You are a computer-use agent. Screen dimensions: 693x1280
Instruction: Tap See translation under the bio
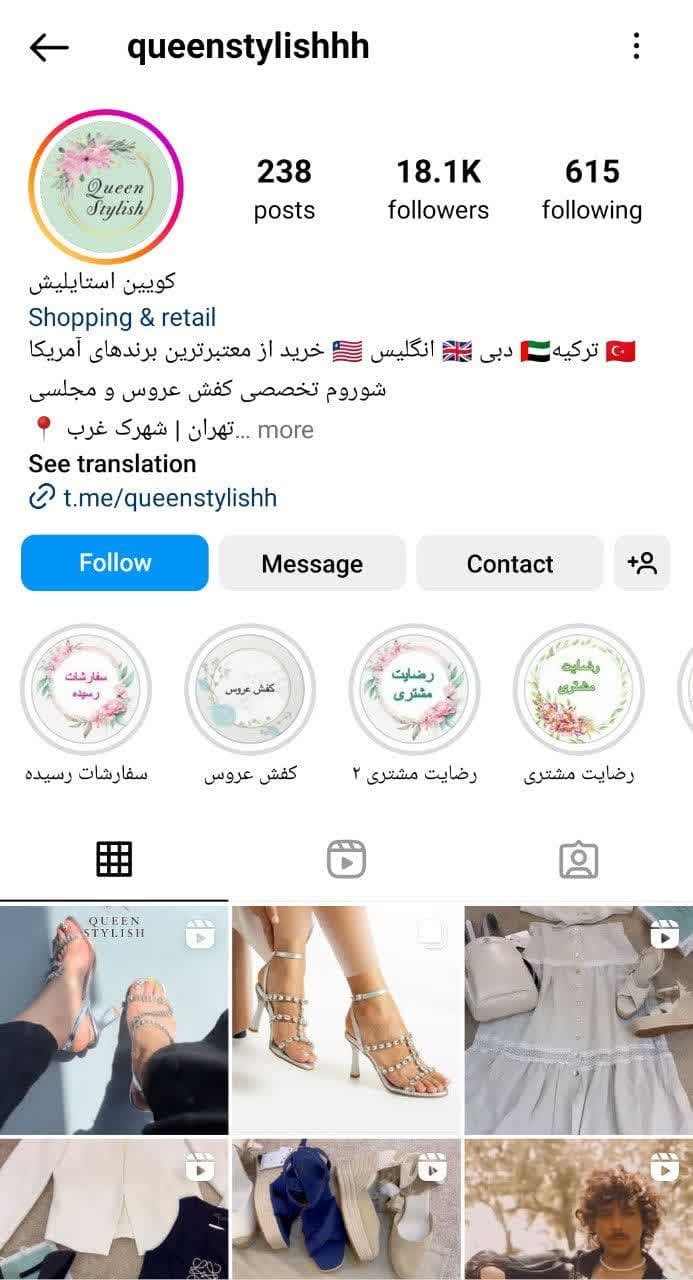click(x=112, y=464)
